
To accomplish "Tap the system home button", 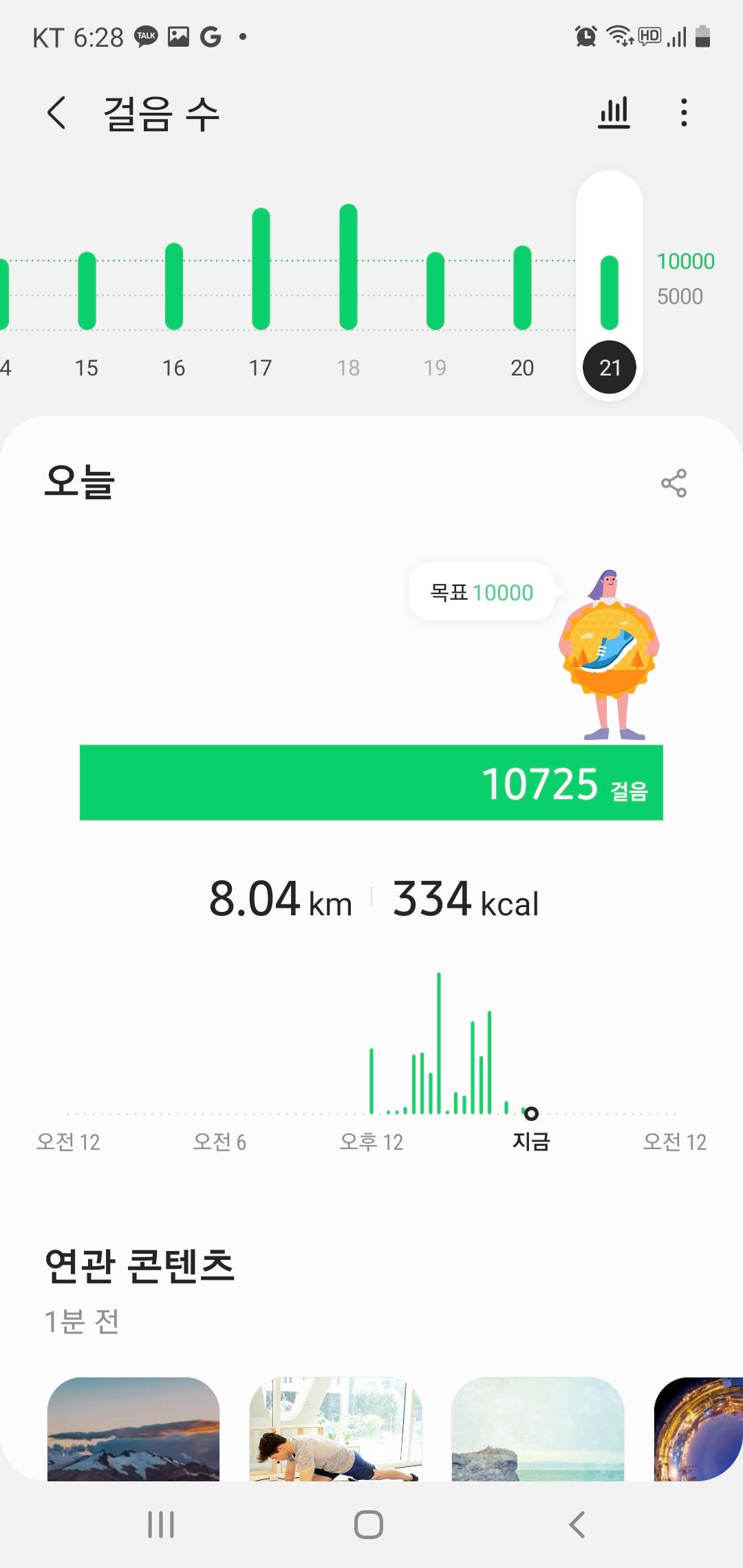I will pyautogui.click(x=369, y=1525).
